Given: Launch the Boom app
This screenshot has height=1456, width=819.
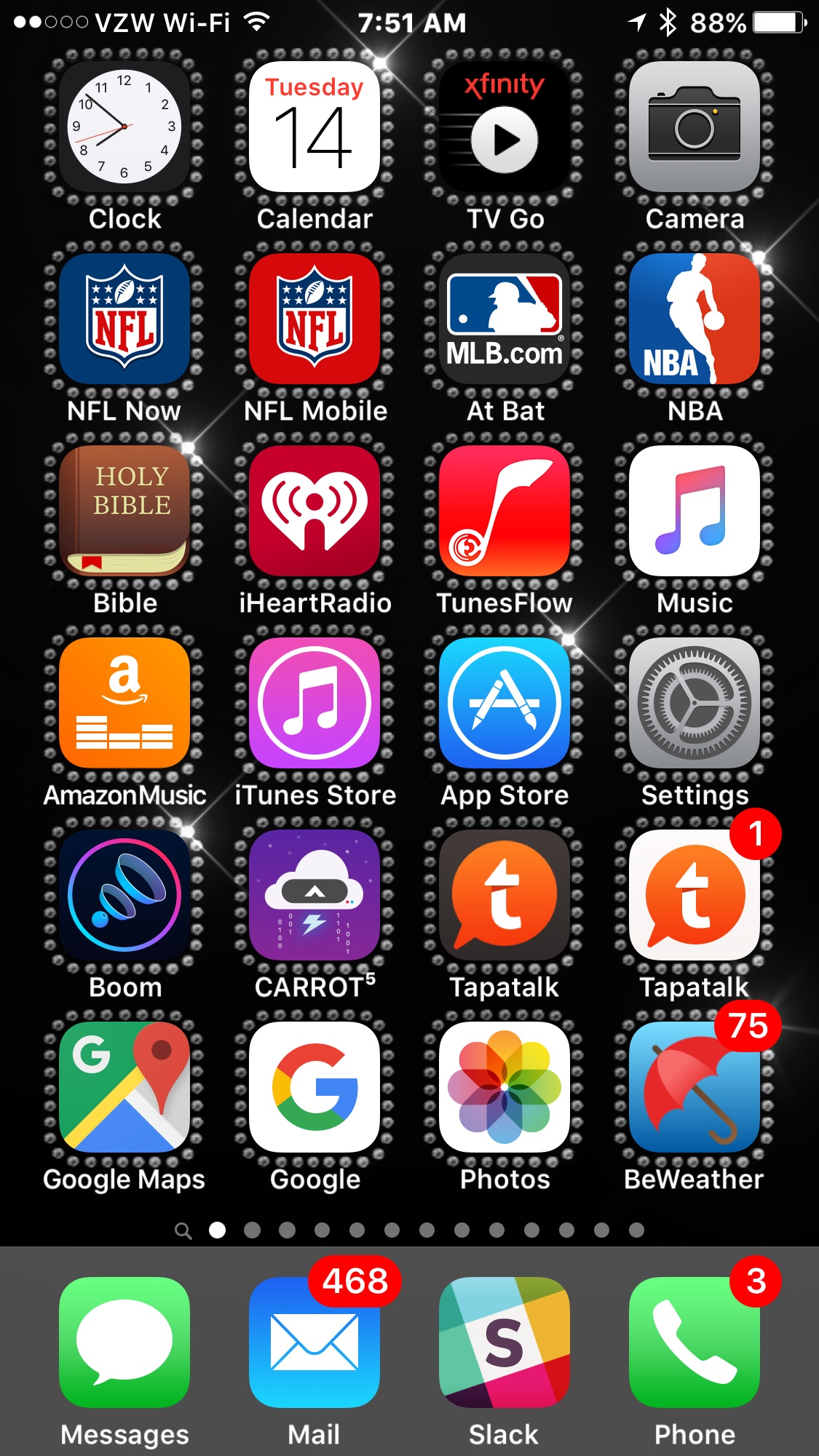Looking at the screenshot, I should pos(124,895).
